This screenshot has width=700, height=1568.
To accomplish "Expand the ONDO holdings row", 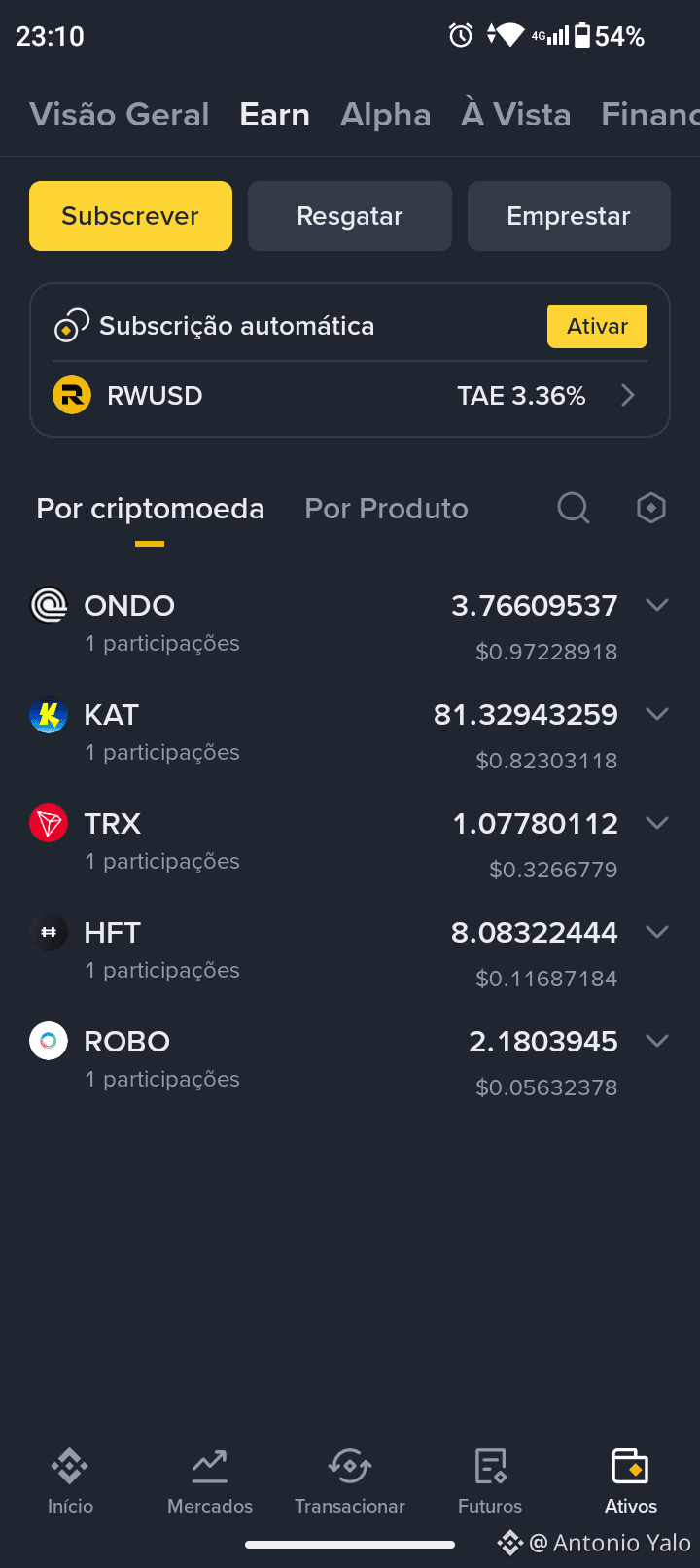I will pyautogui.click(x=350, y=624).
